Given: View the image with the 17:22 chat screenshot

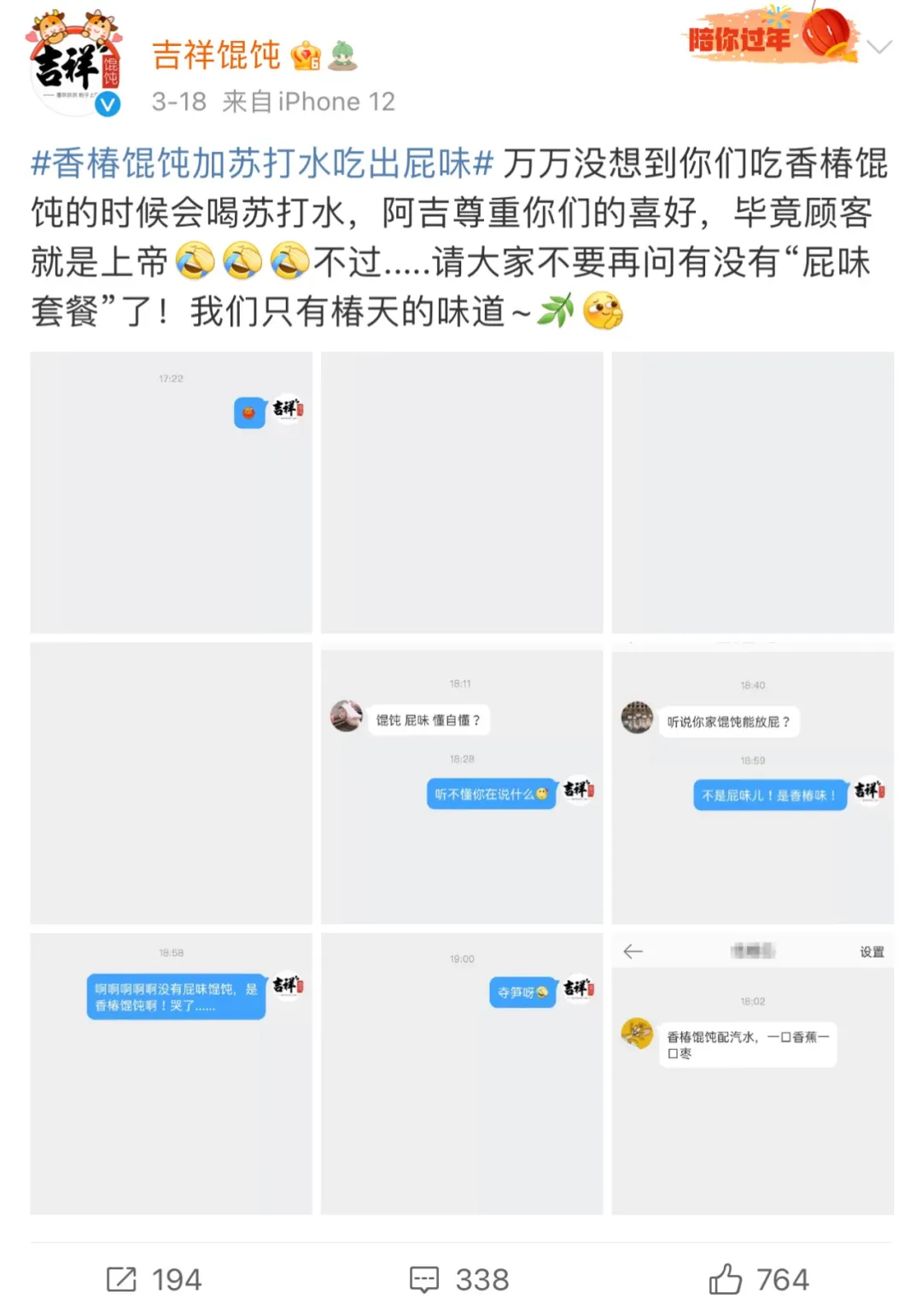Looking at the screenshot, I should click(171, 492).
